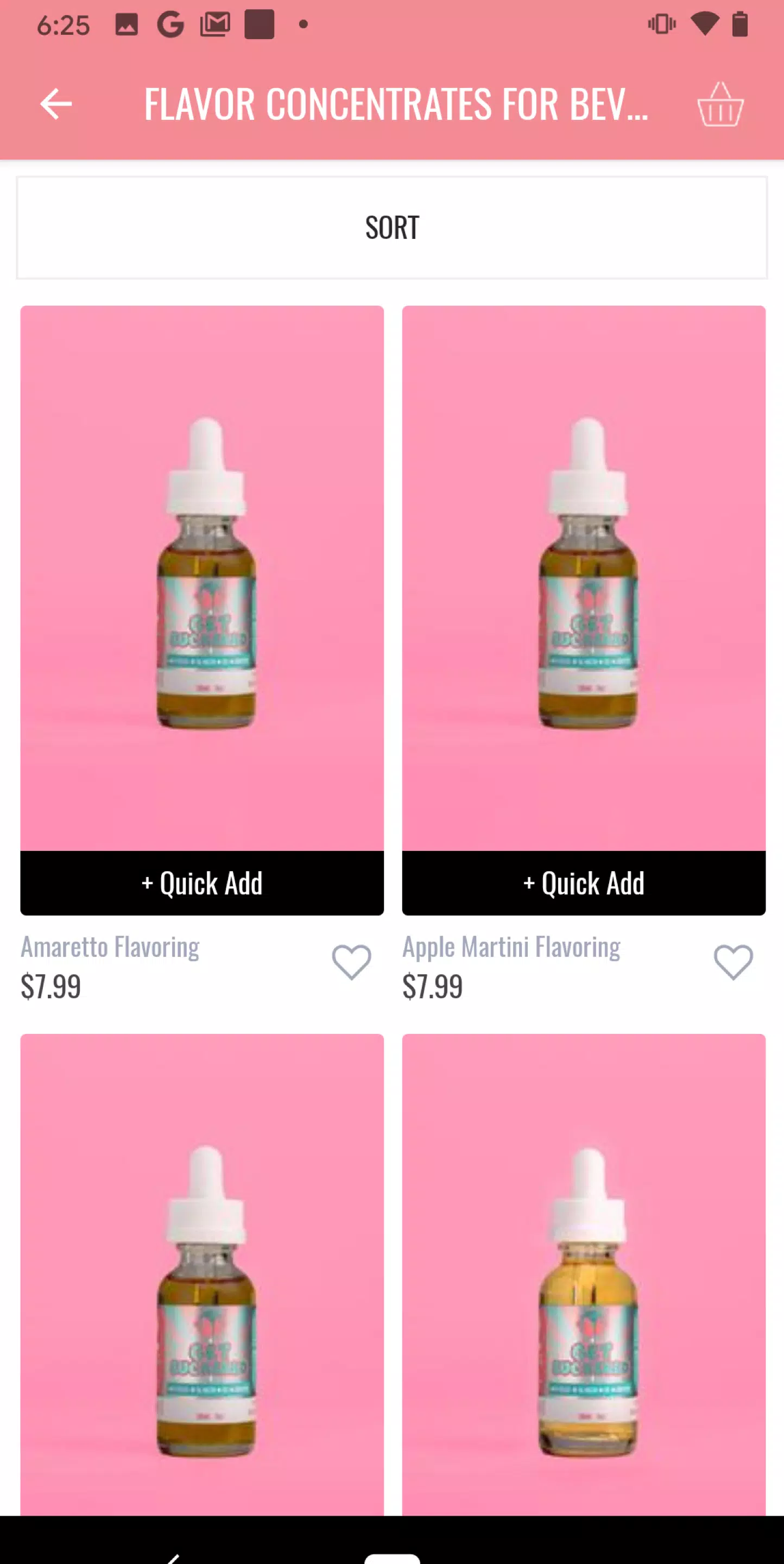Screen dimensions: 784x1564
Task: Quick Add Amaretto Flavoring to basket
Action: pyautogui.click(x=202, y=883)
